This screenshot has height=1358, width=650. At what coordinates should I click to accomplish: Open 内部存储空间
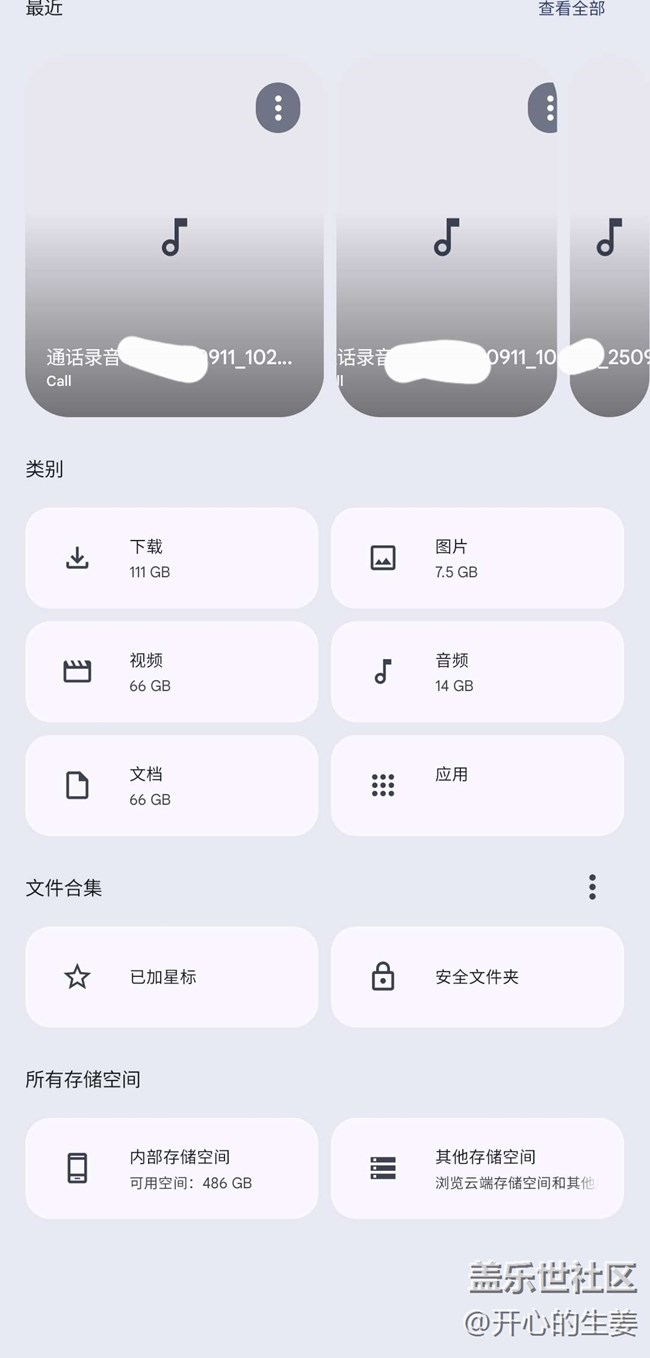point(171,1168)
